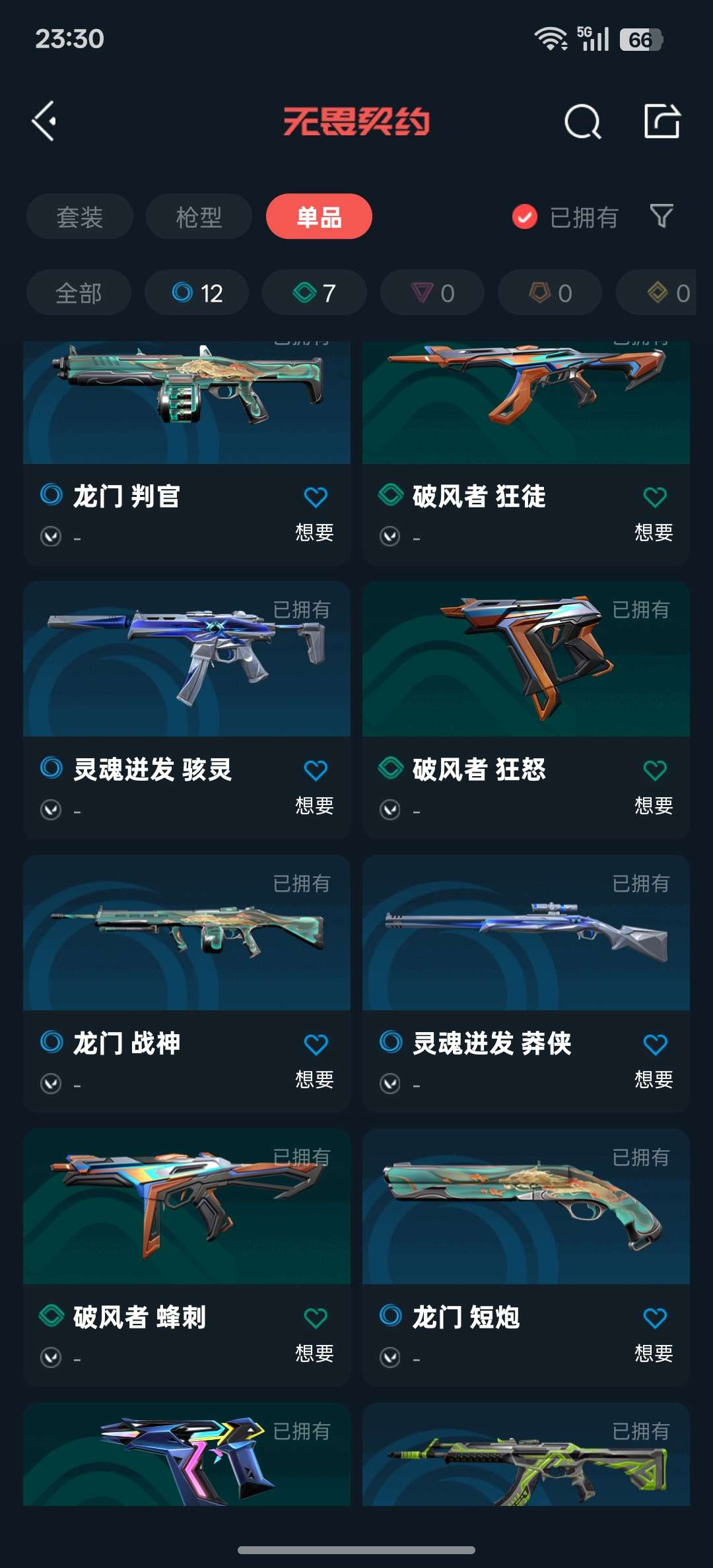Viewport: 713px width, 1568px height.
Task: Open the 破风者 蜂刺 skin card
Action: (x=186, y=1207)
